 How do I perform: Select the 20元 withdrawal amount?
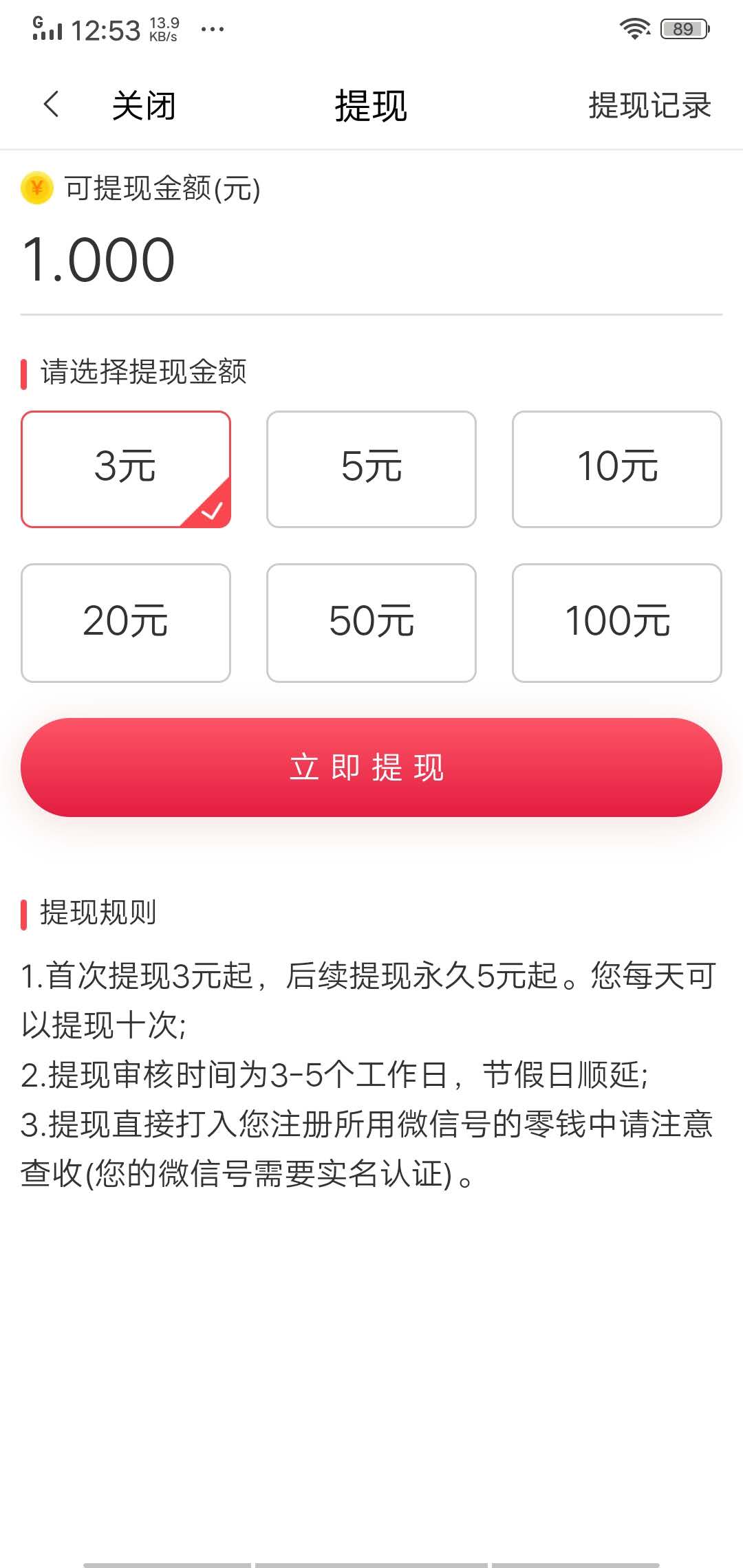(125, 621)
